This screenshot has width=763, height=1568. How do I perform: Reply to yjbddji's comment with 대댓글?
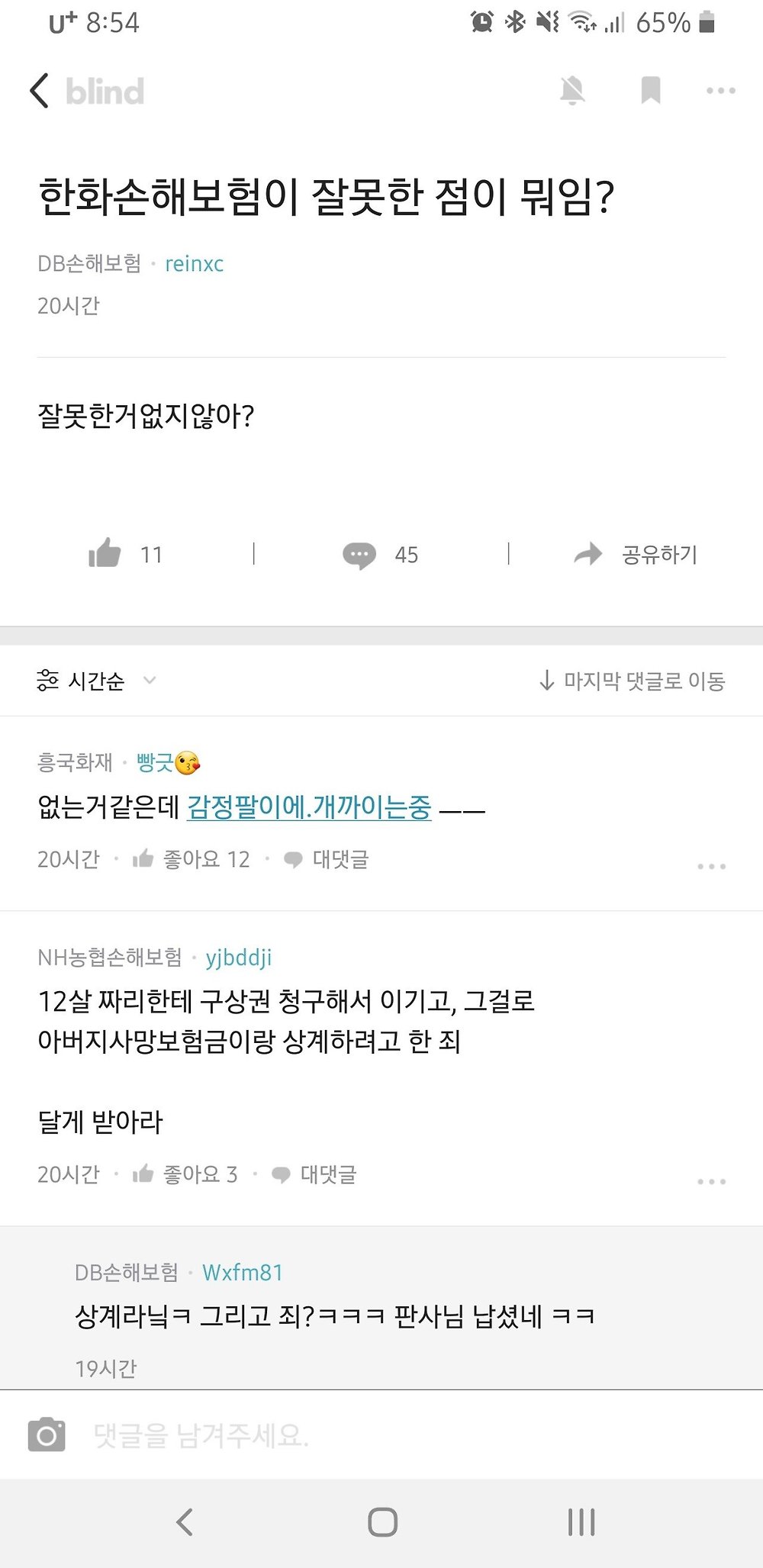[314, 1174]
